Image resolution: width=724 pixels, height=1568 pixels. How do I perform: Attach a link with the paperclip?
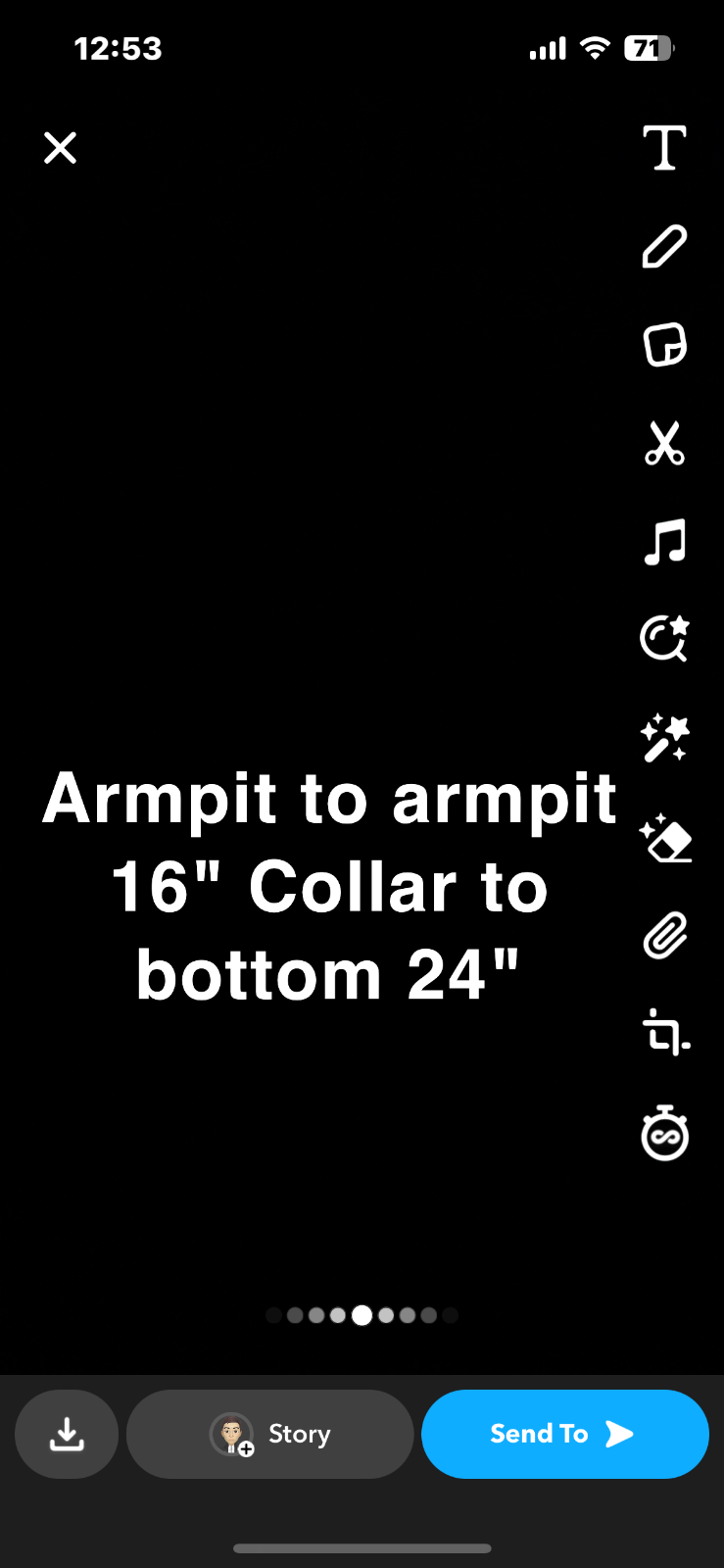coord(664,936)
